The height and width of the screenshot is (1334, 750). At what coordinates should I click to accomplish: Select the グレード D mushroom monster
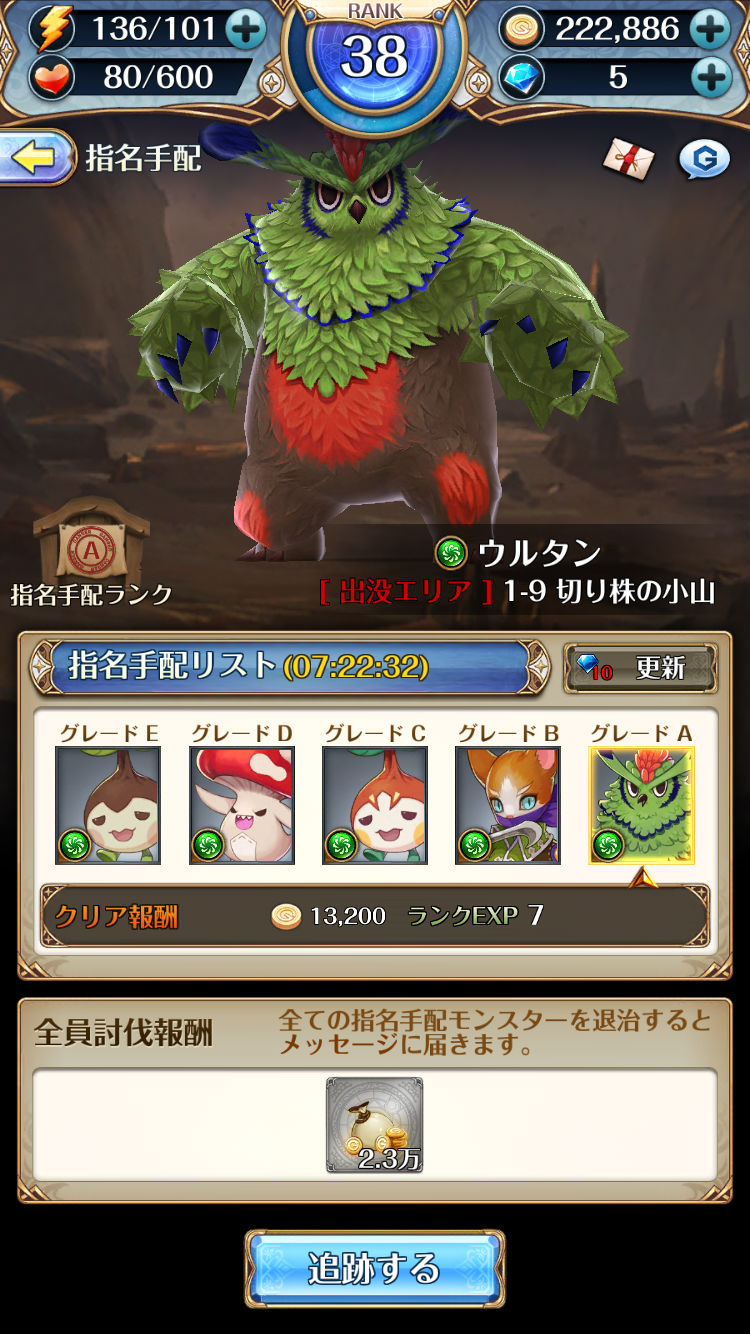[241, 805]
